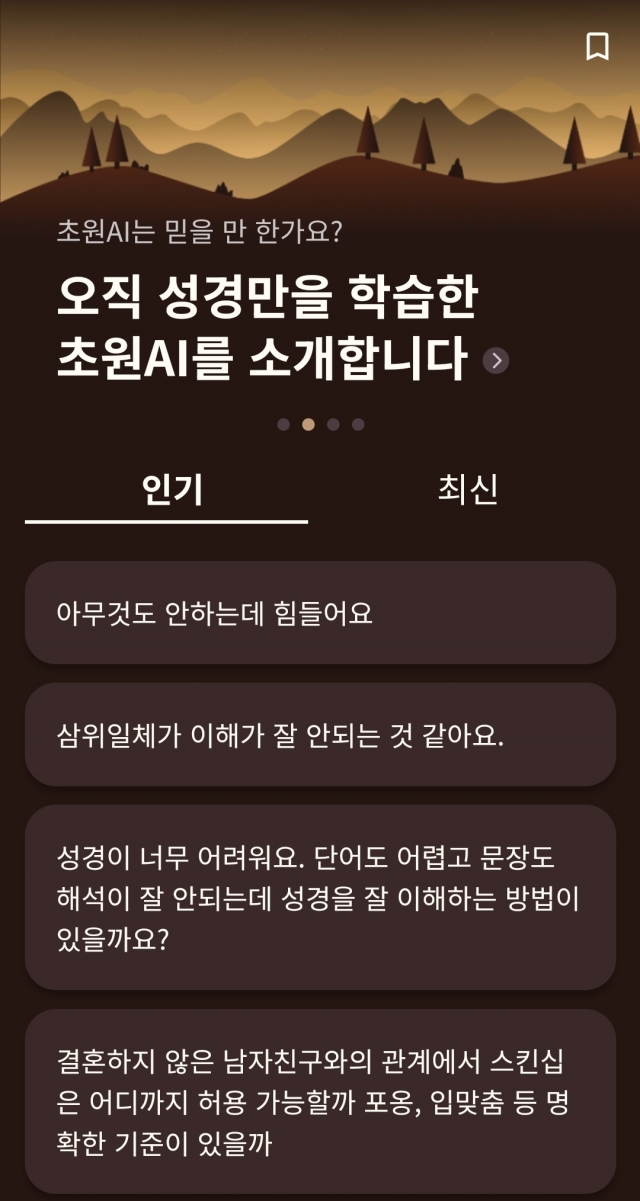
Task: Open the 삼위일체 question card
Action: pyautogui.click(x=320, y=735)
